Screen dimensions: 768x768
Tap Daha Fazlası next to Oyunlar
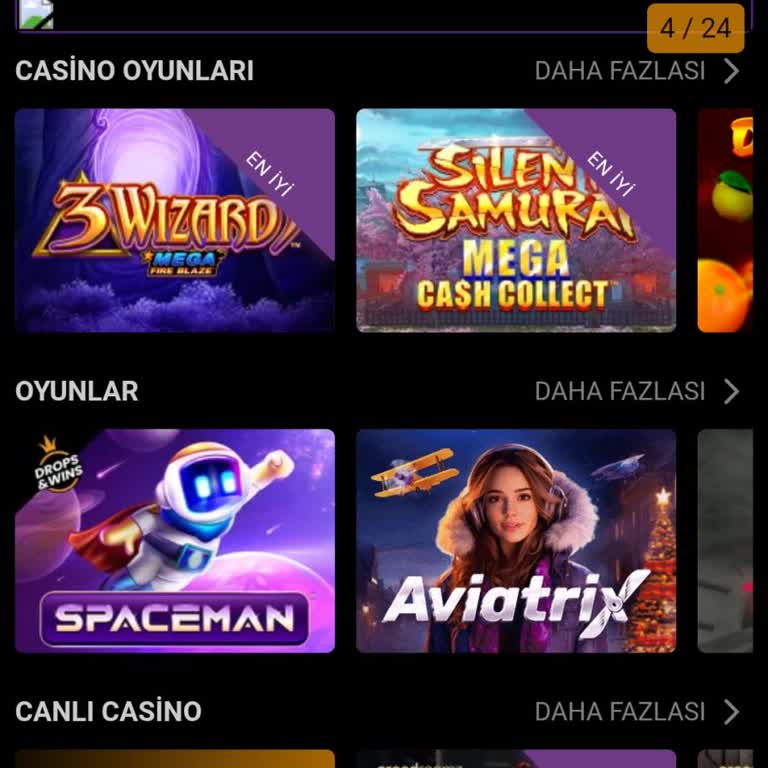pyautogui.click(x=636, y=391)
